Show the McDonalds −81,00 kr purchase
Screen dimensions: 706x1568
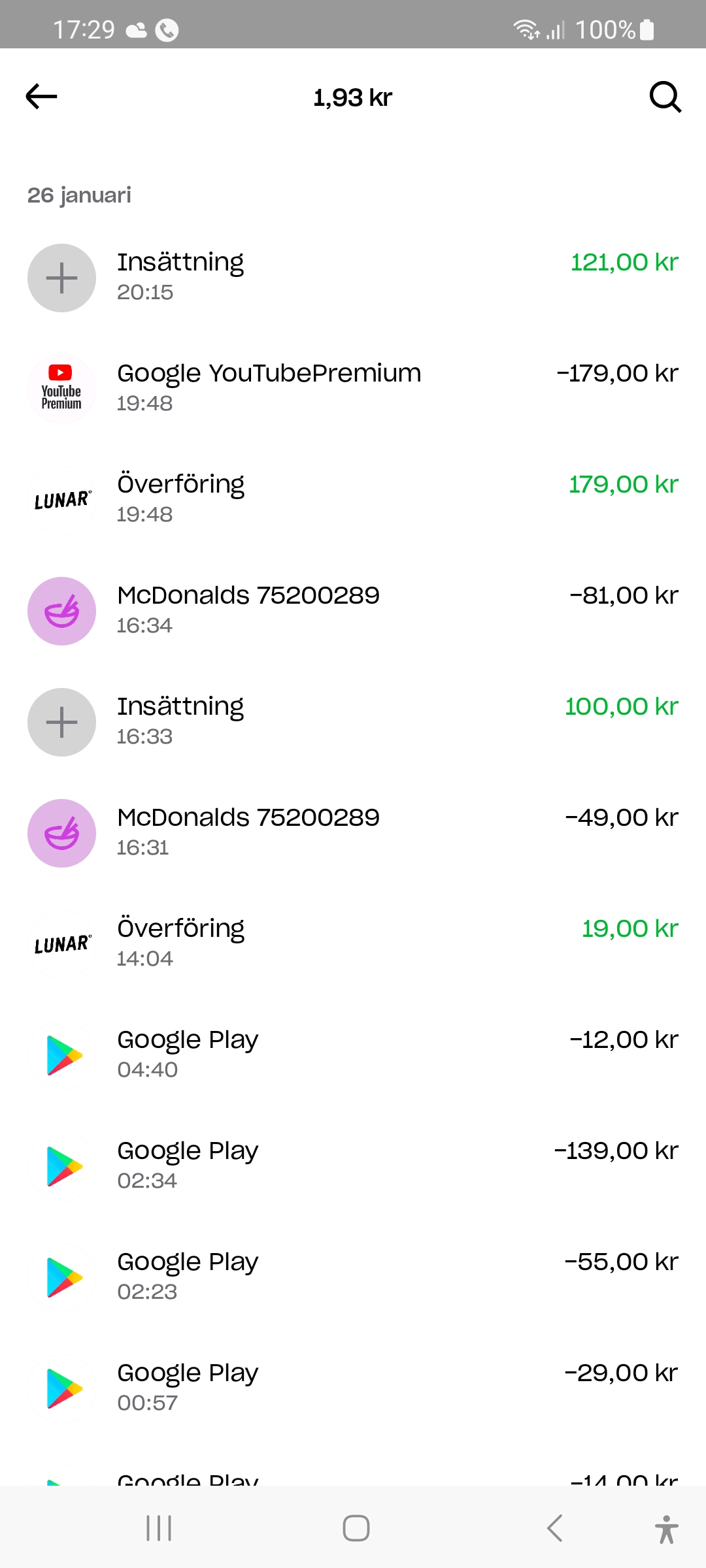353,611
